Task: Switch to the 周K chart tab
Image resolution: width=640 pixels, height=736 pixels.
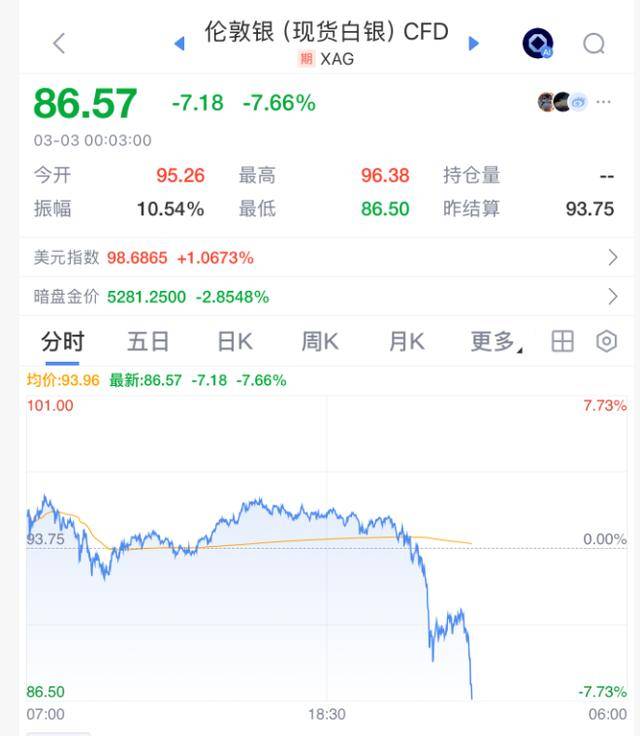Action: coord(320,342)
